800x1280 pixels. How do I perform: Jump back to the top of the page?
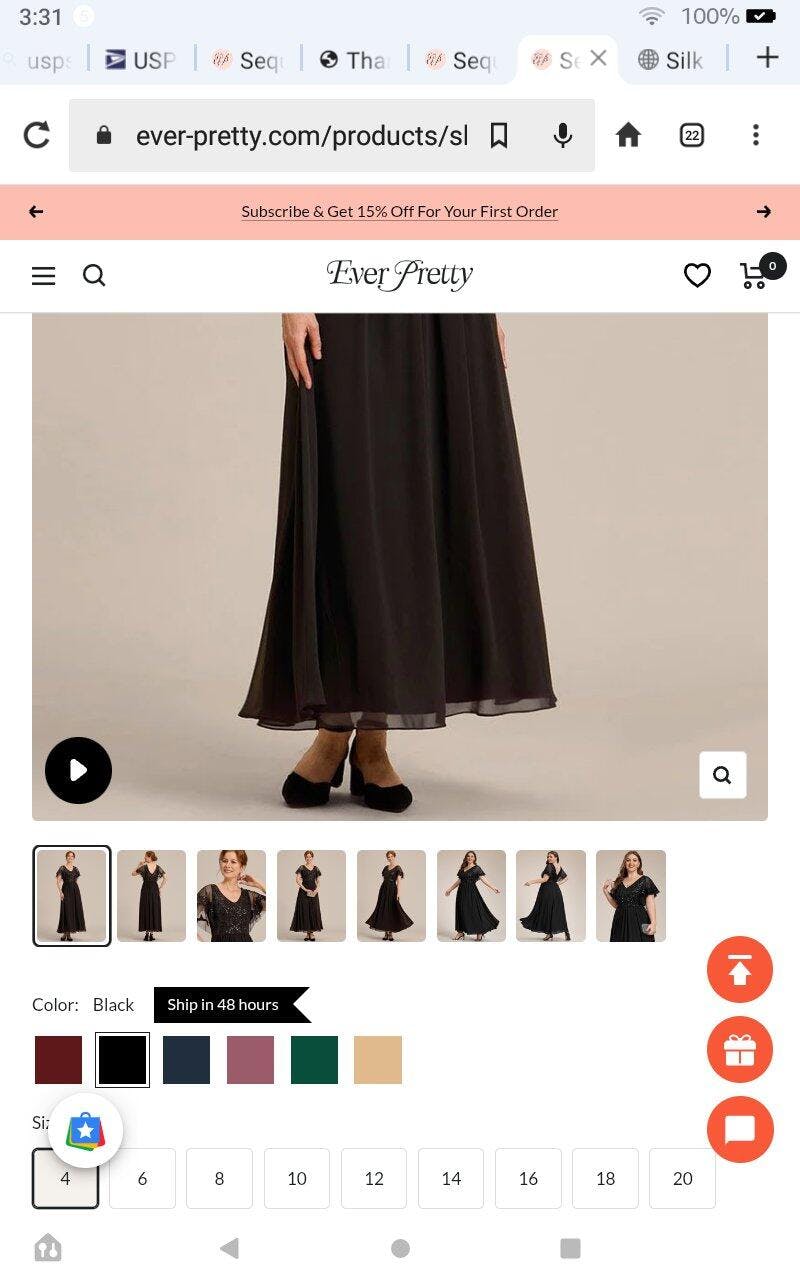740,970
